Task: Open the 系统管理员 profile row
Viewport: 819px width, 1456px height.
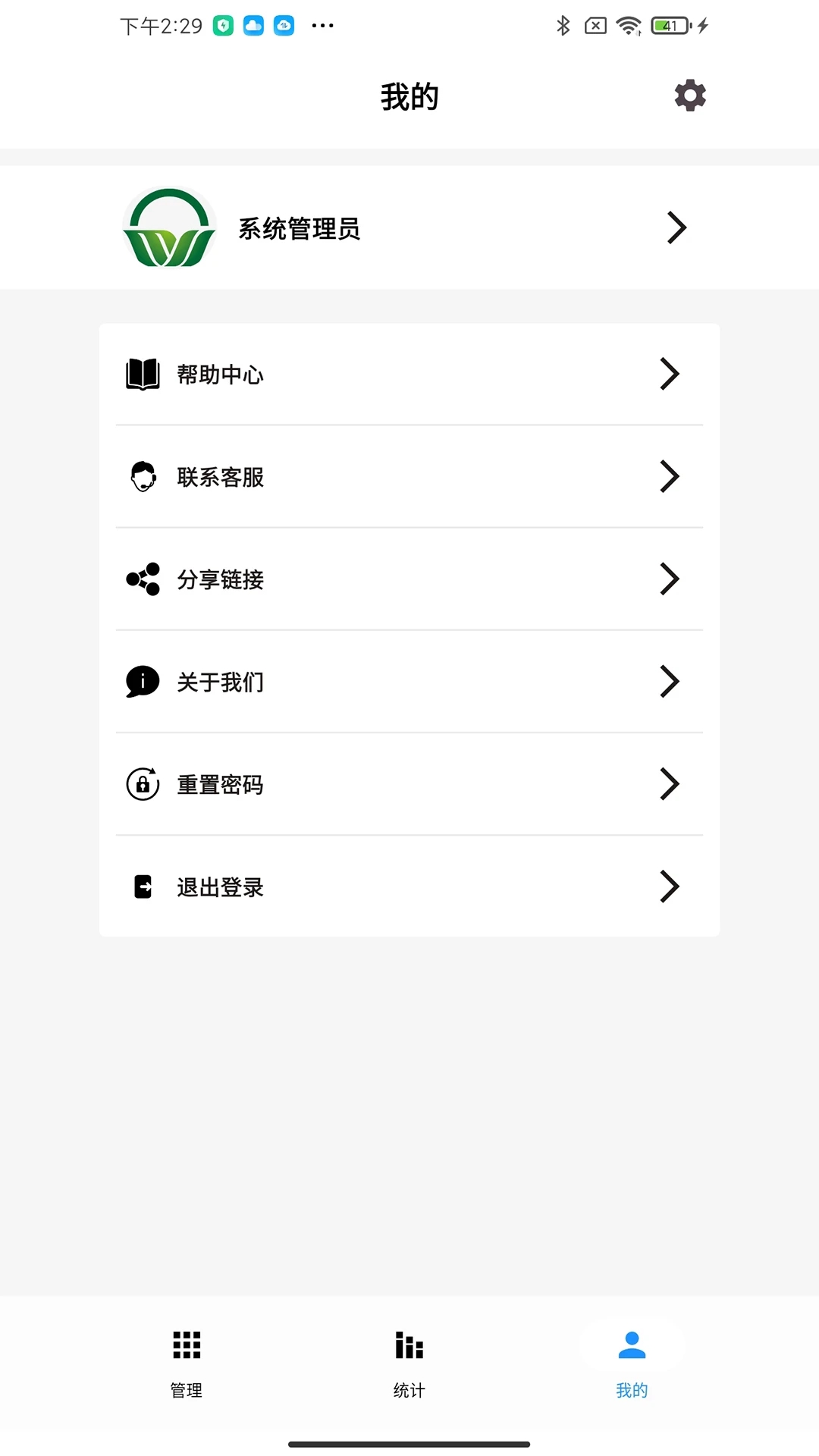Action: 409,227
